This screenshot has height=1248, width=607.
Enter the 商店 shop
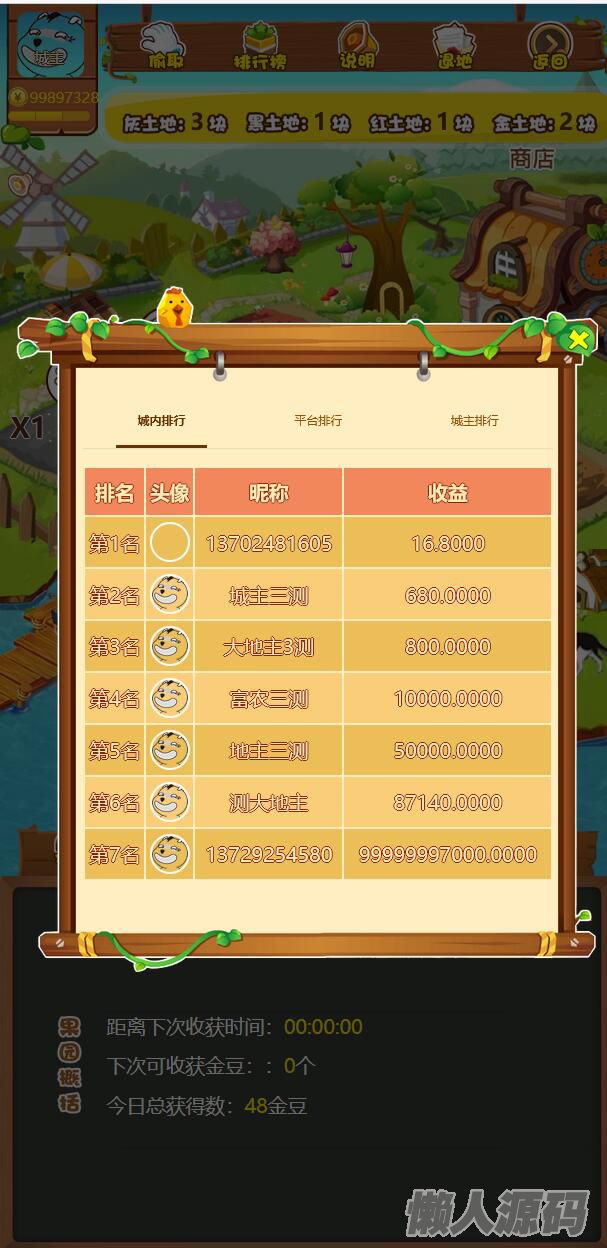(x=531, y=158)
